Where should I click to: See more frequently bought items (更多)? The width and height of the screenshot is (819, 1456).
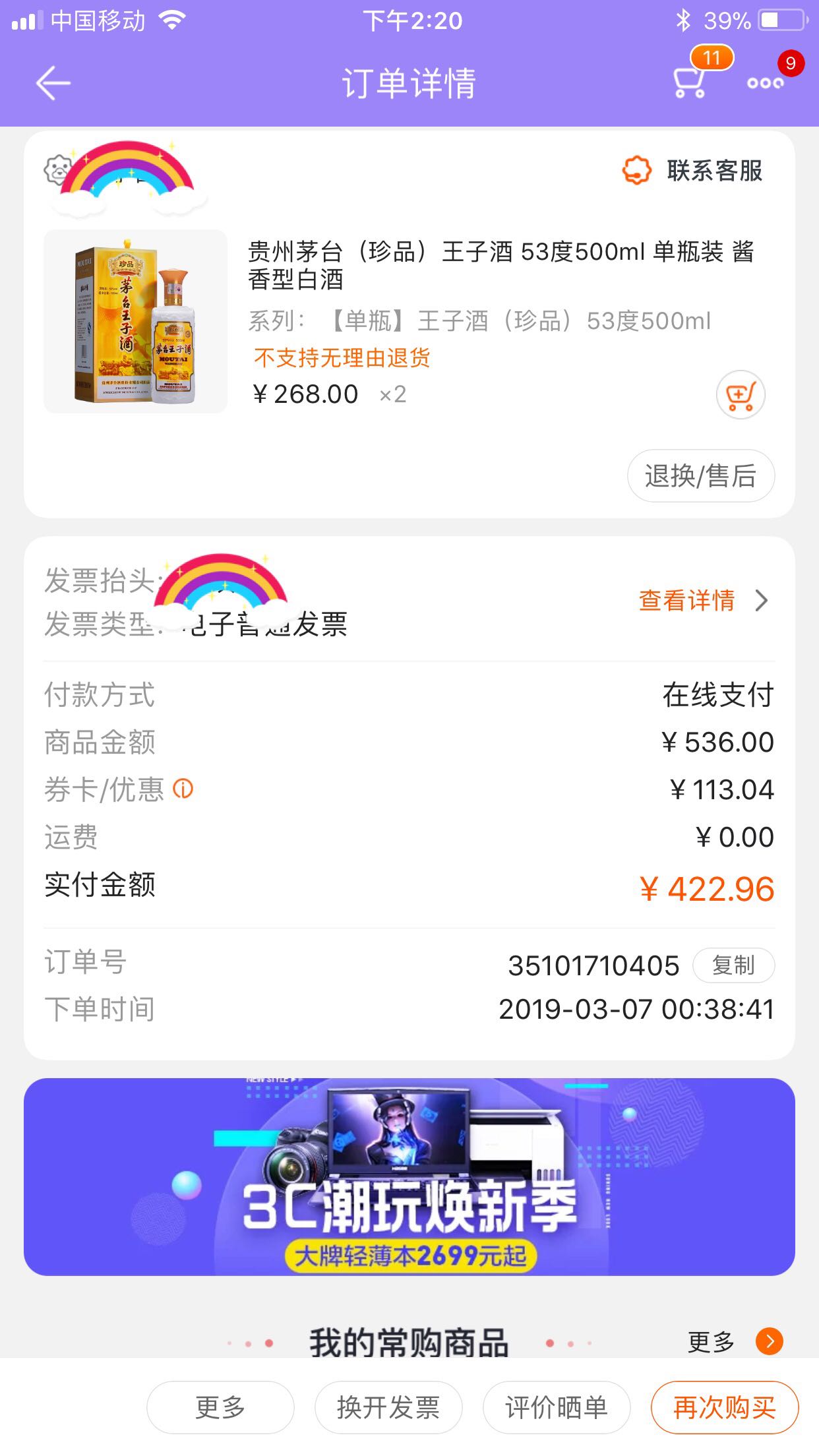point(733,1341)
